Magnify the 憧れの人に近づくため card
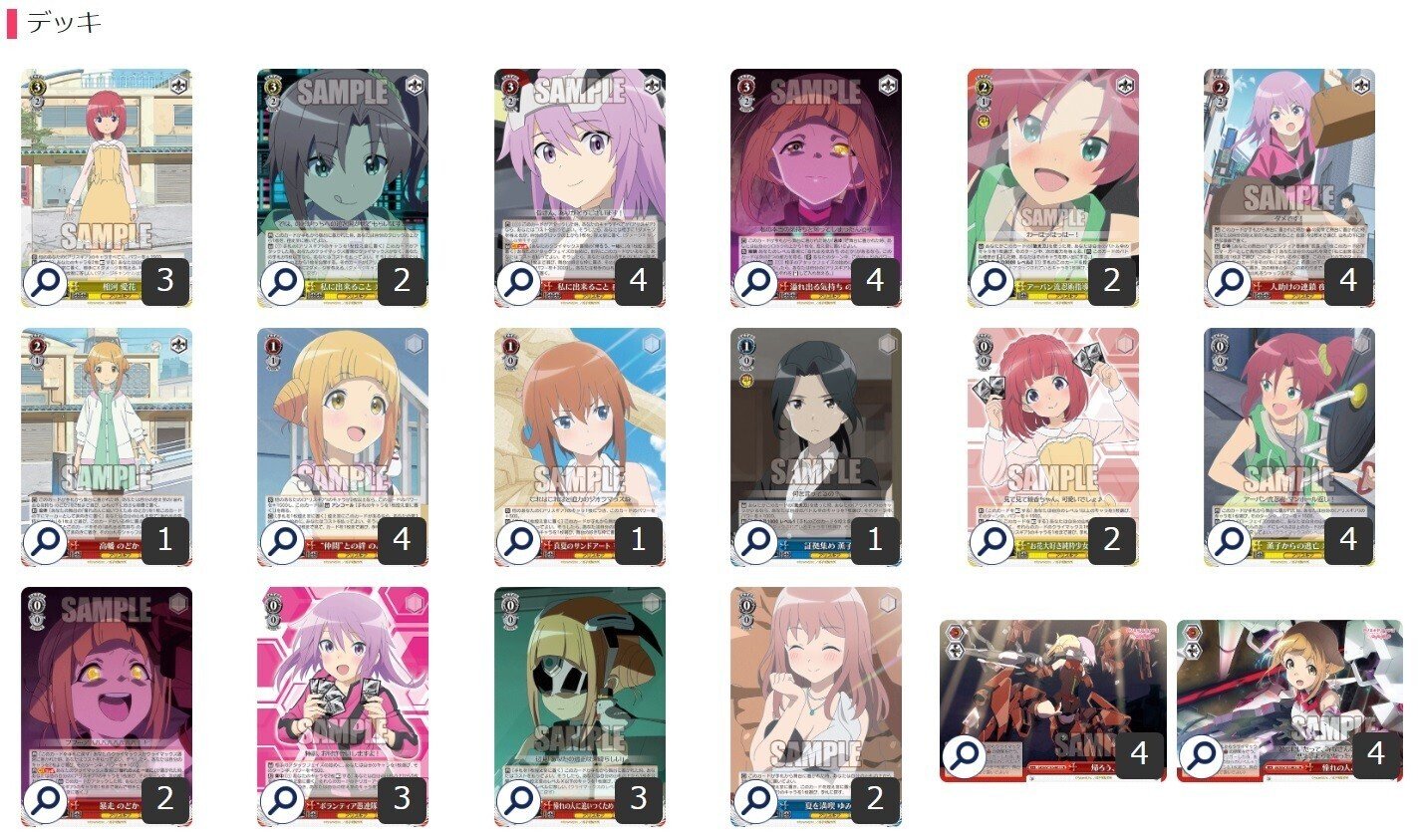The width and height of the screenshot is (1418, 840). tap(519, 801)
